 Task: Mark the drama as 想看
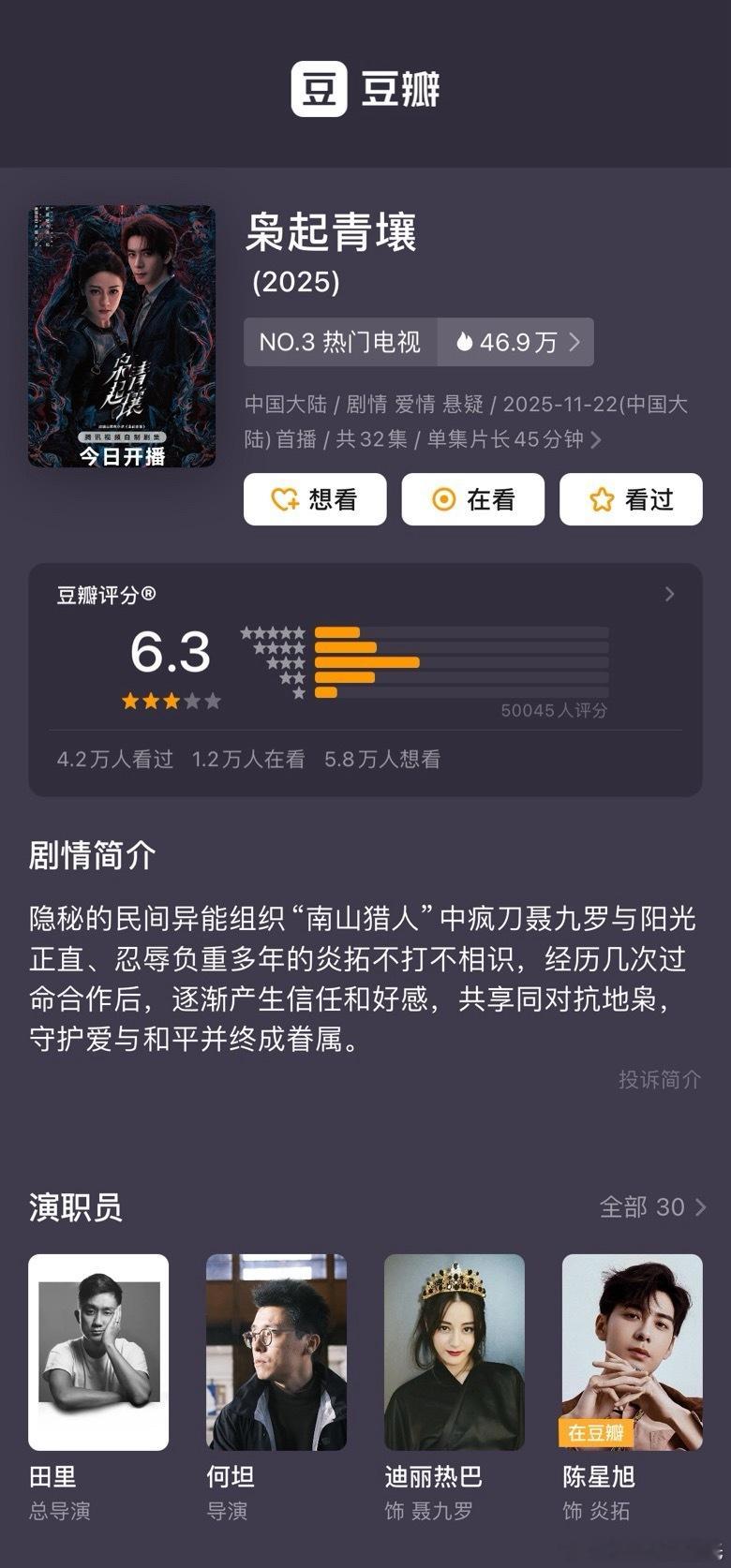click(x=315, y=499)
